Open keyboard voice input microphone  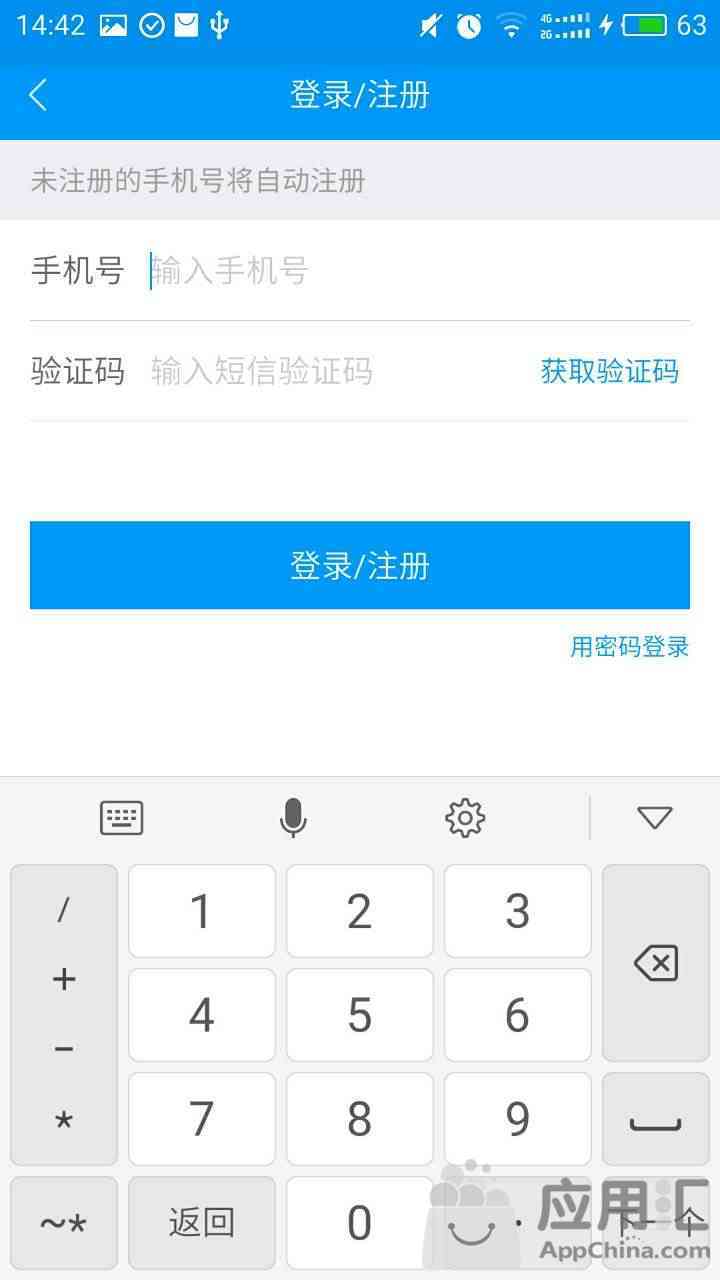[292, 818]
